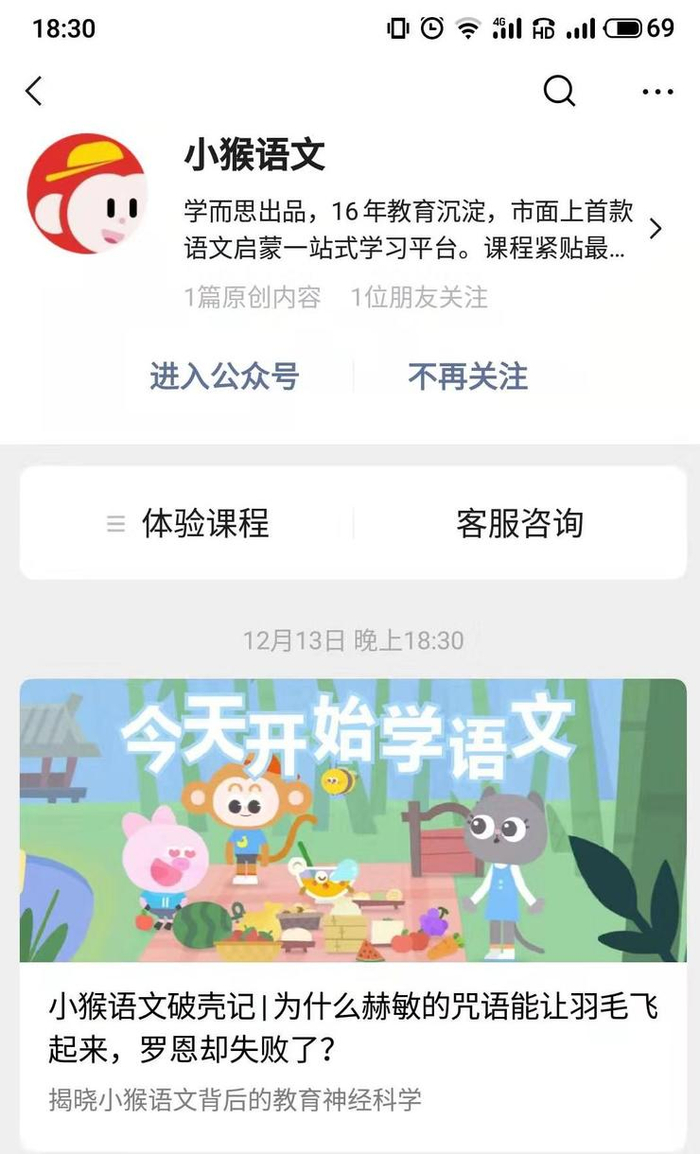Tap the 小猴语文 monkey avatar
Image resolution: width=700 pixels, height=1154 pixels.
click(87, 194)
